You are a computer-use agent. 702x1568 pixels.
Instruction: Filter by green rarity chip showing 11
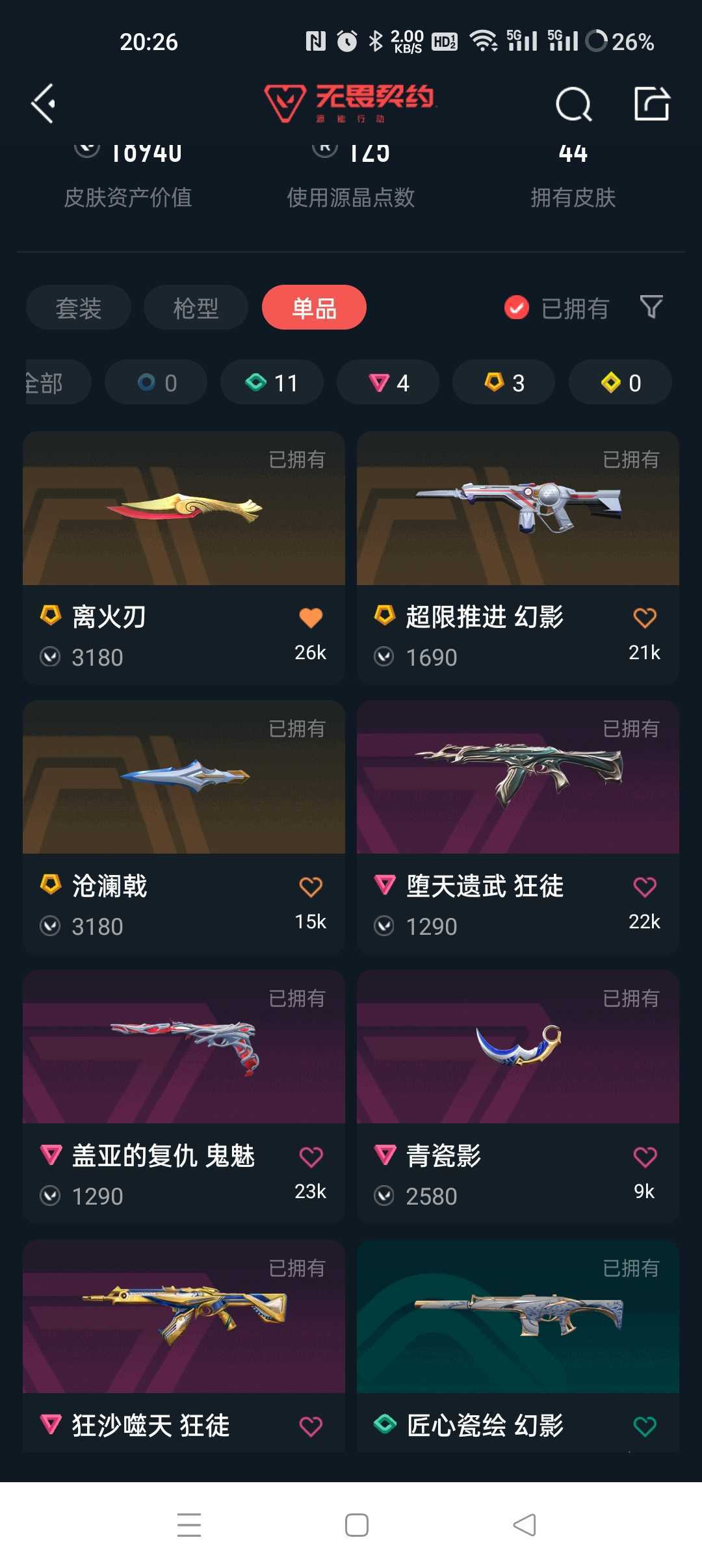point(272,382)
